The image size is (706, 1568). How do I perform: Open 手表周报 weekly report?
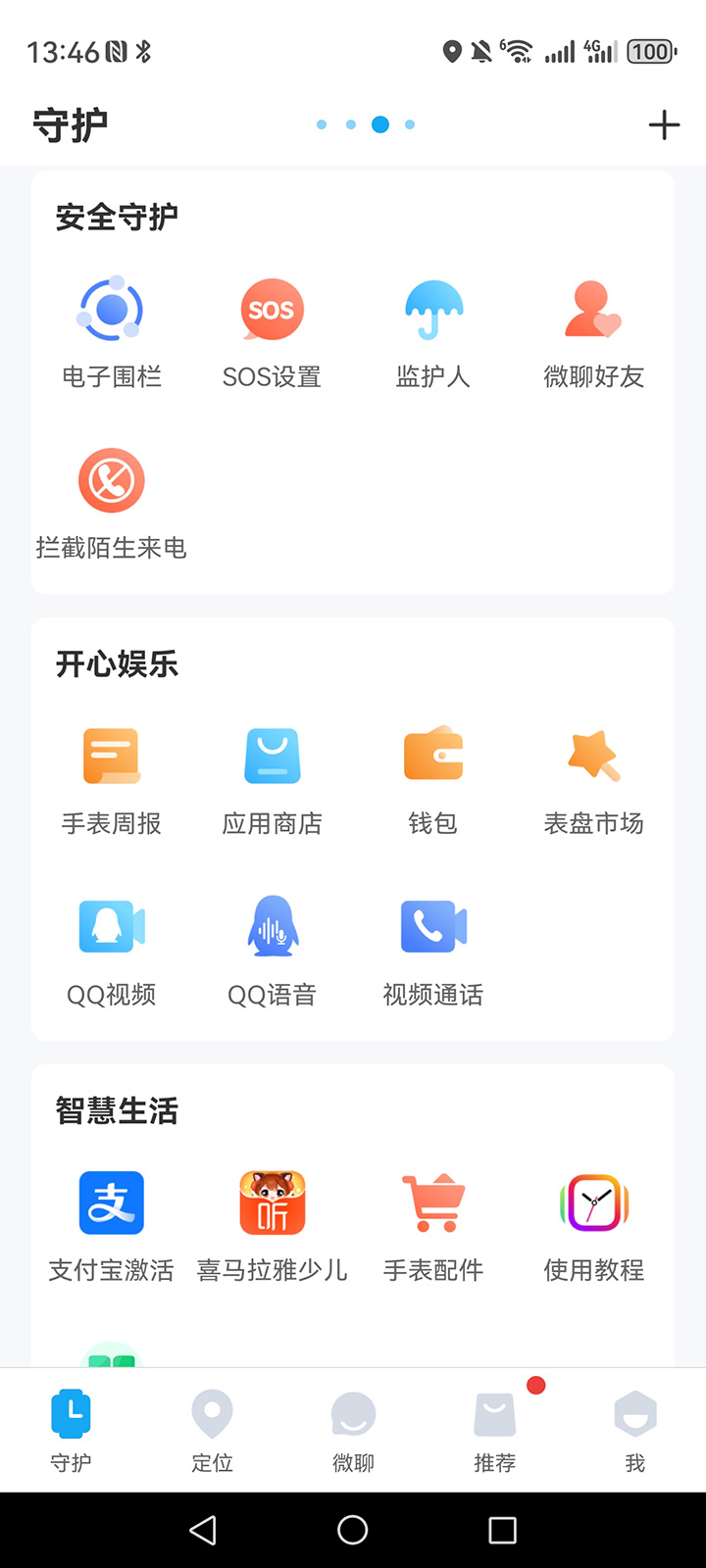pyautogui.click(x=112, y=780)
